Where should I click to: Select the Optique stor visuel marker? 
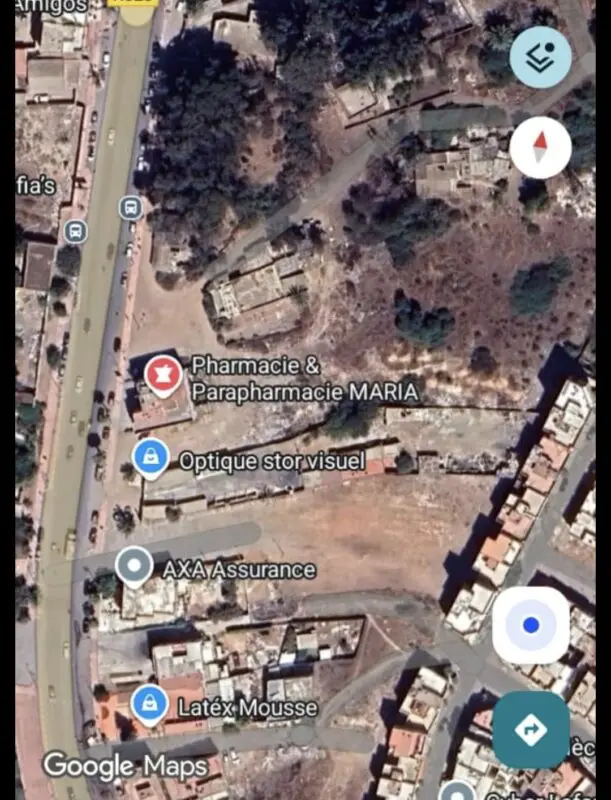(x=151, y=459)
